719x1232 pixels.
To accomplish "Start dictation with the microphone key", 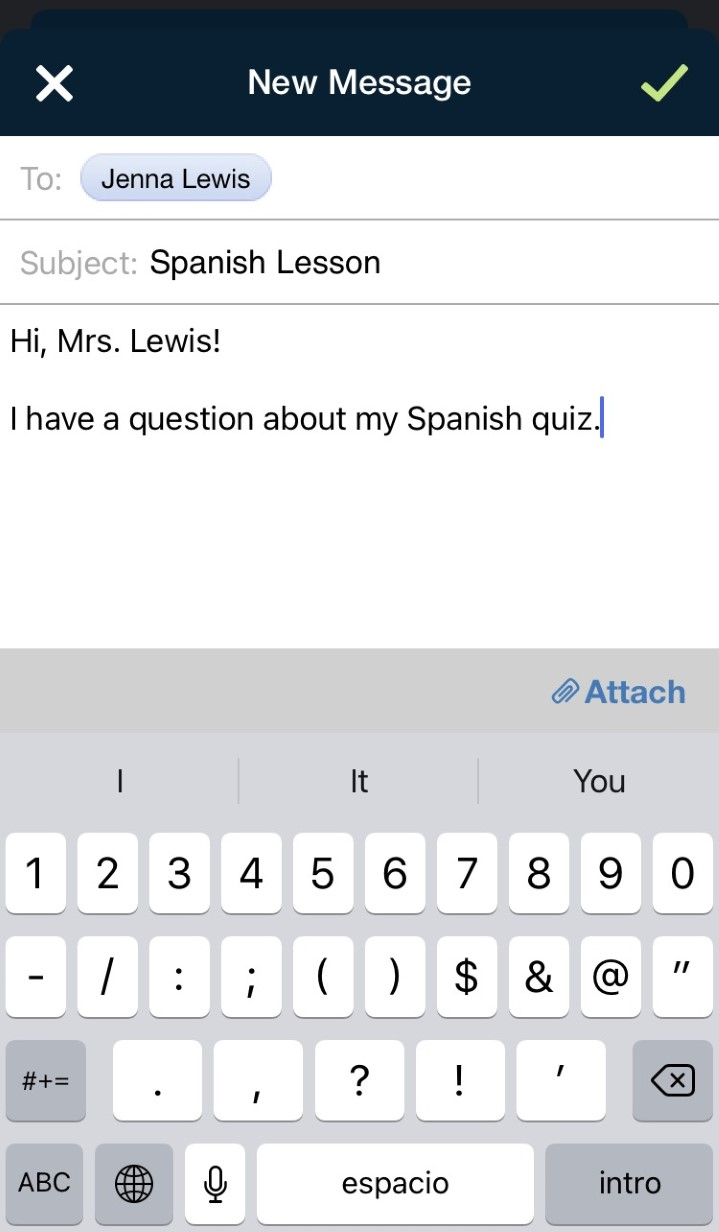I will pyautogui.click(x=214, y=1183).
